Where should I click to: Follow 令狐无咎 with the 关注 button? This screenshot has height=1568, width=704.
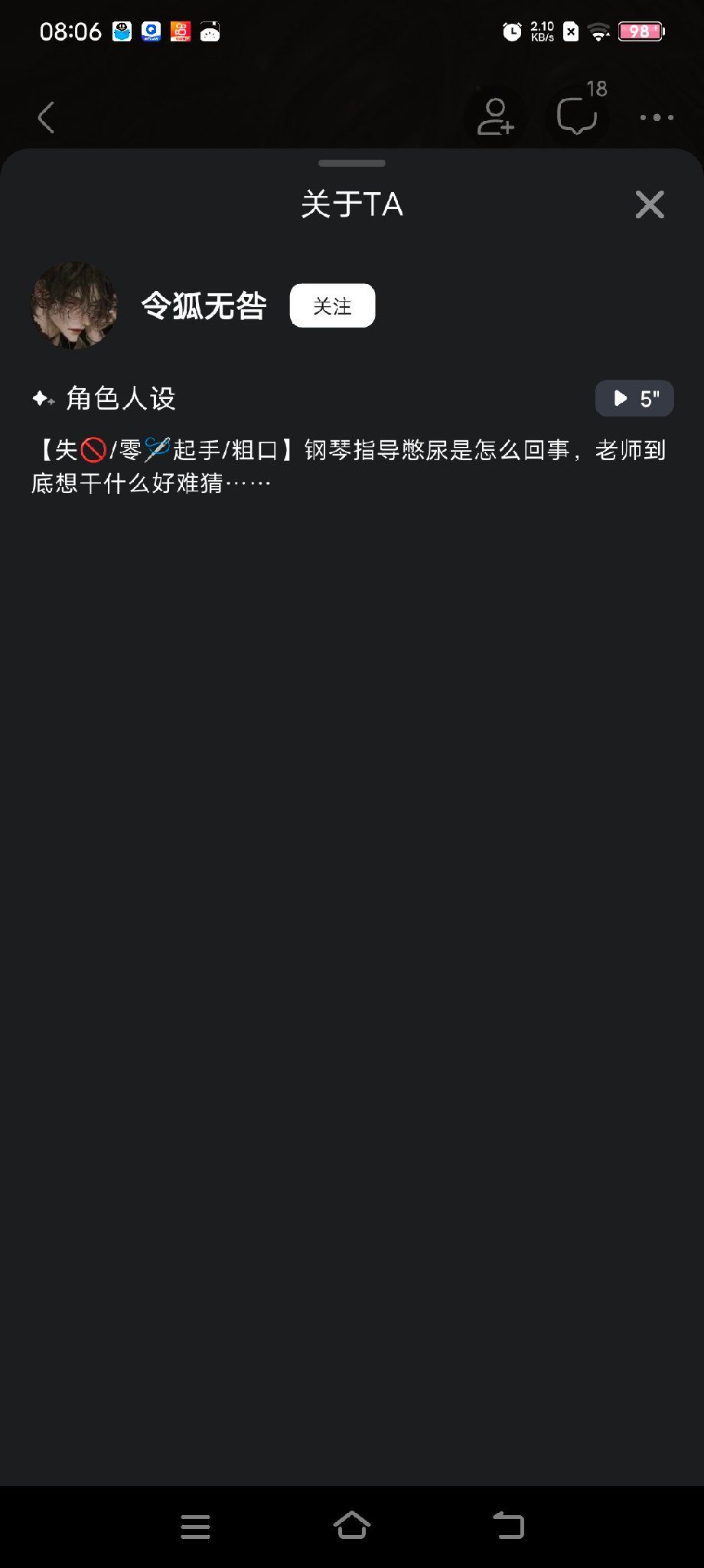(332, 305)
